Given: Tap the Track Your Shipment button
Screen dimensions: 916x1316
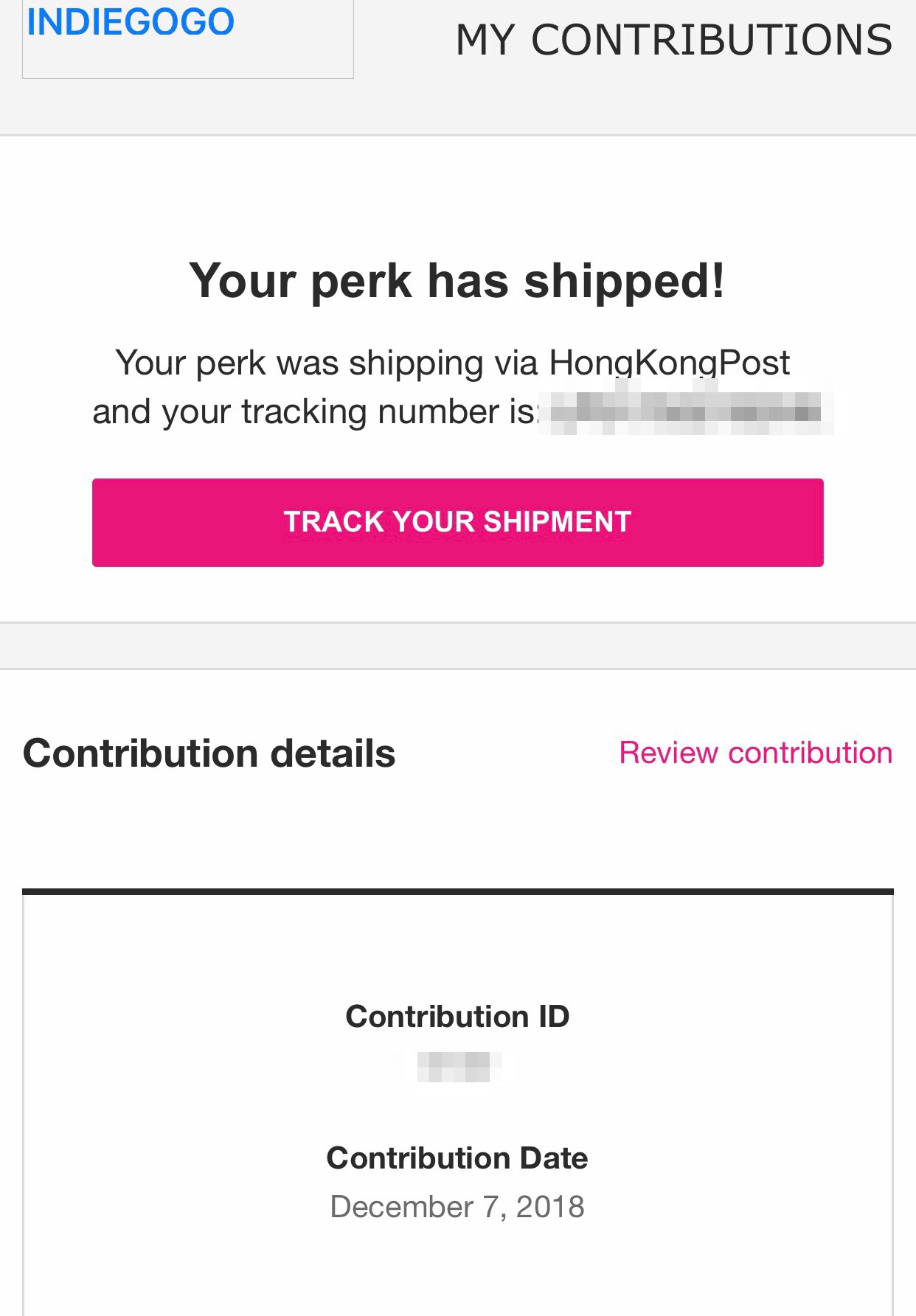Looking at the screenshot, I should [457, 522].
